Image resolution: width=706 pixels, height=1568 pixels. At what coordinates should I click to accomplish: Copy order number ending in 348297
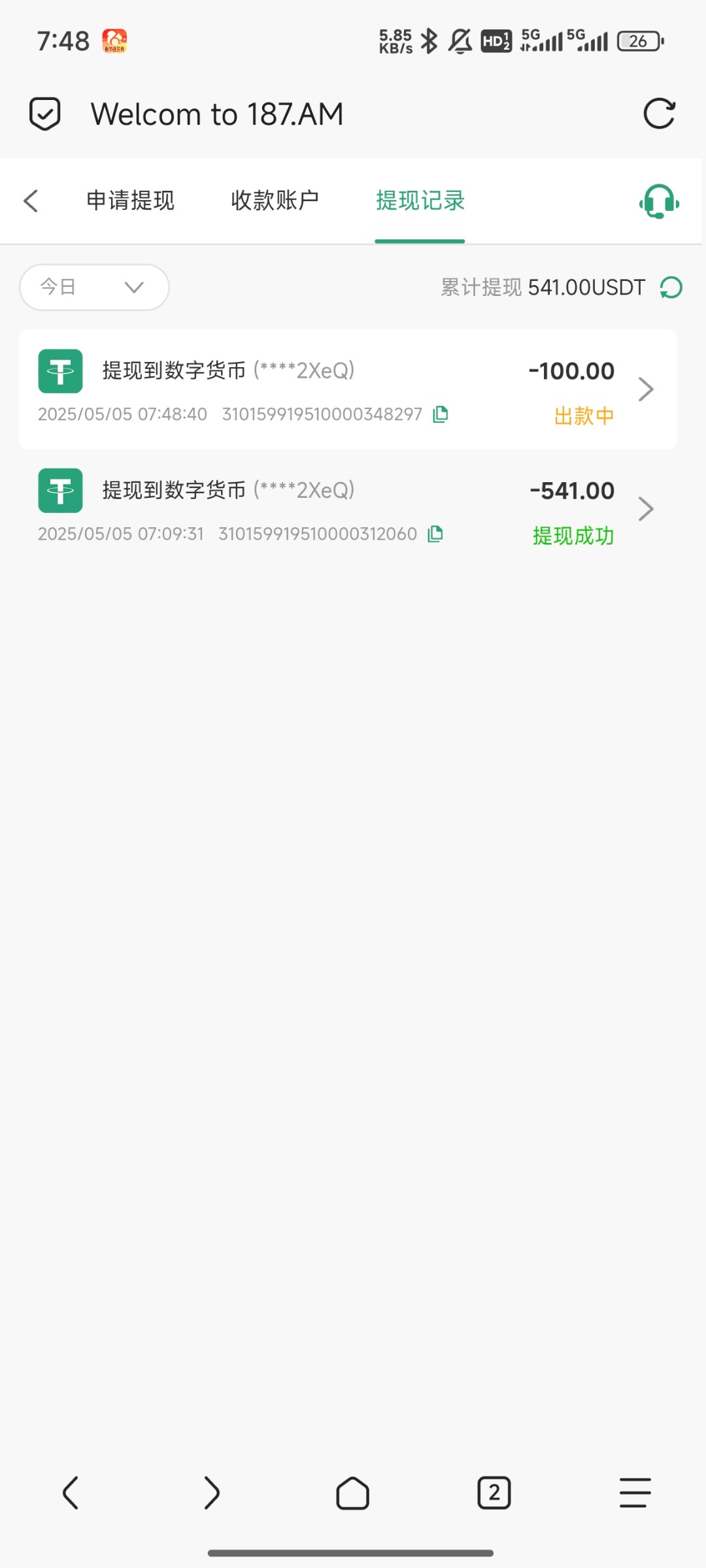point(441,414)
